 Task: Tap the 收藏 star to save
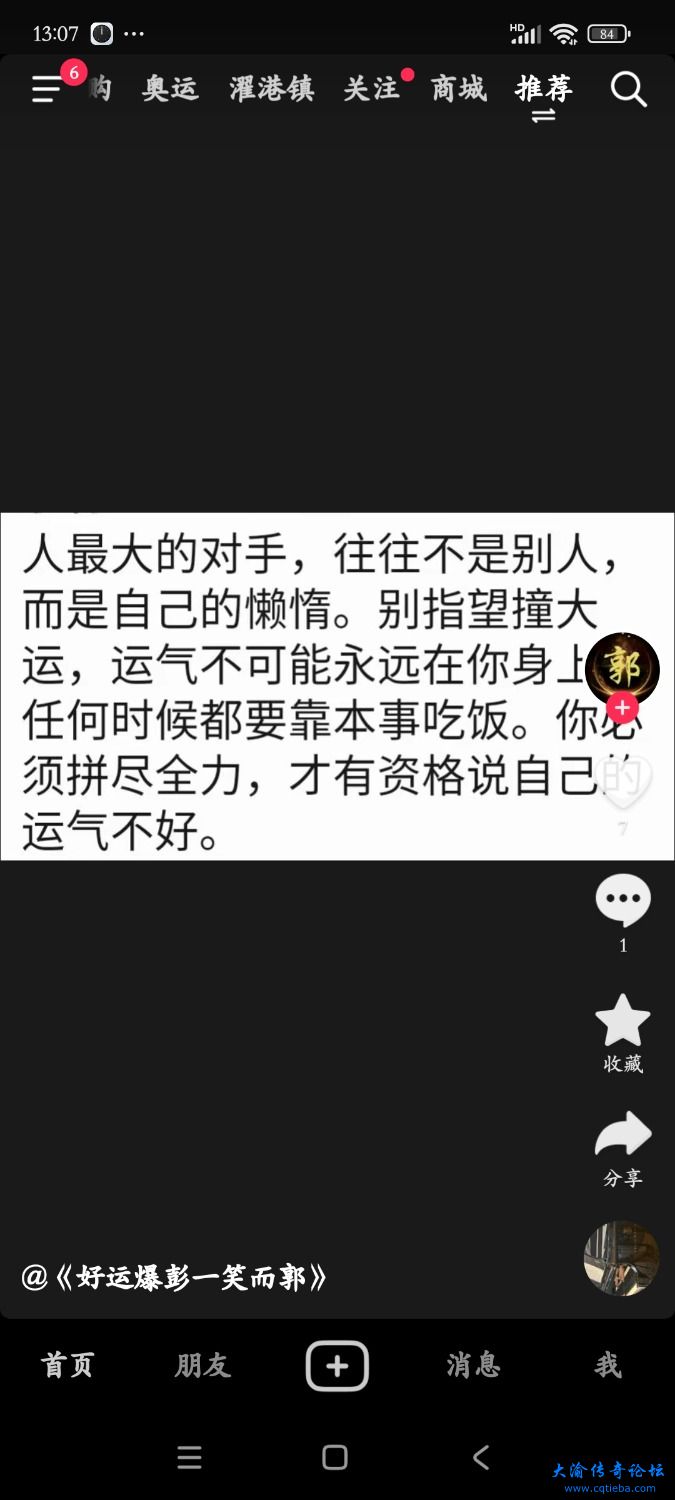pyautogui.click(x=622, y=1020)
